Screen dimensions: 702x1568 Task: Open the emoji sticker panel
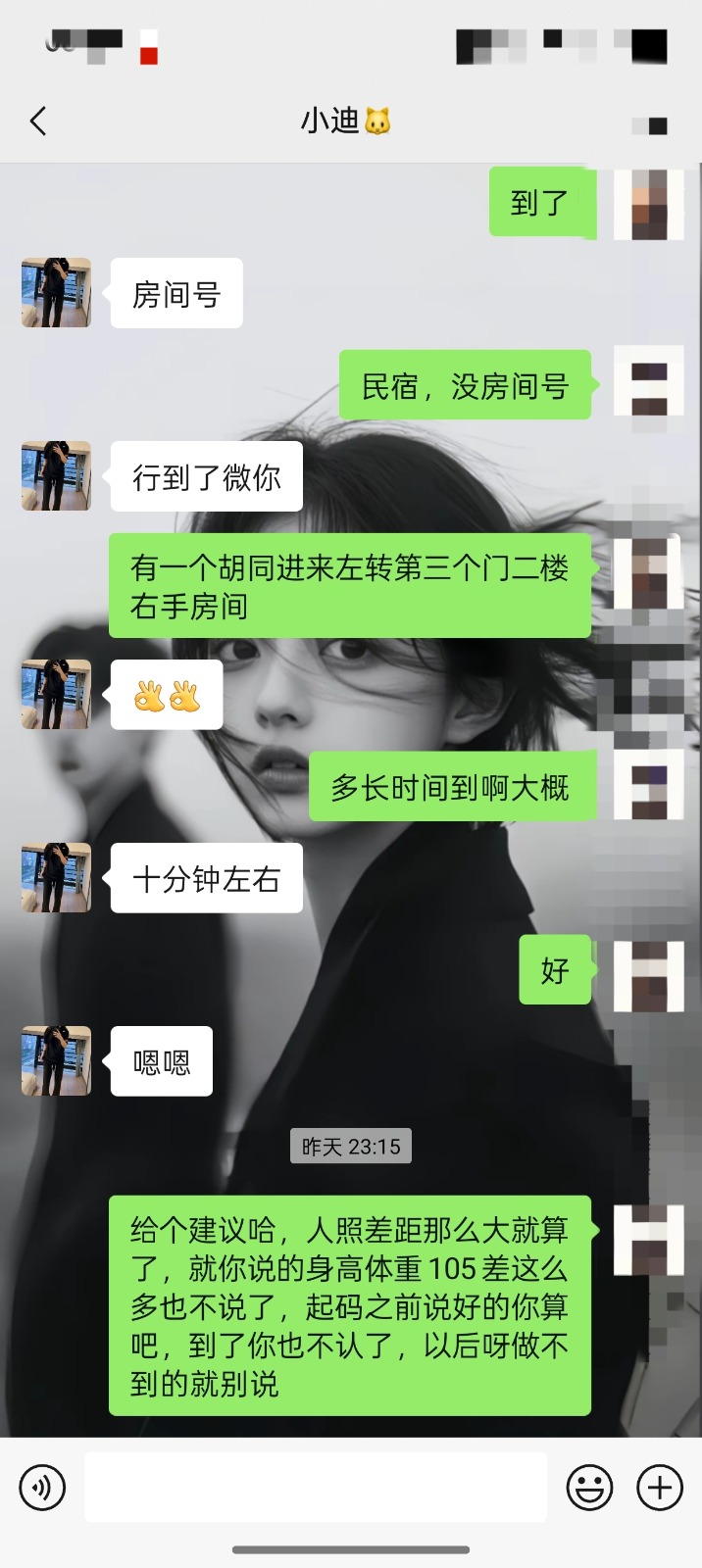(x=589, y=1488)
